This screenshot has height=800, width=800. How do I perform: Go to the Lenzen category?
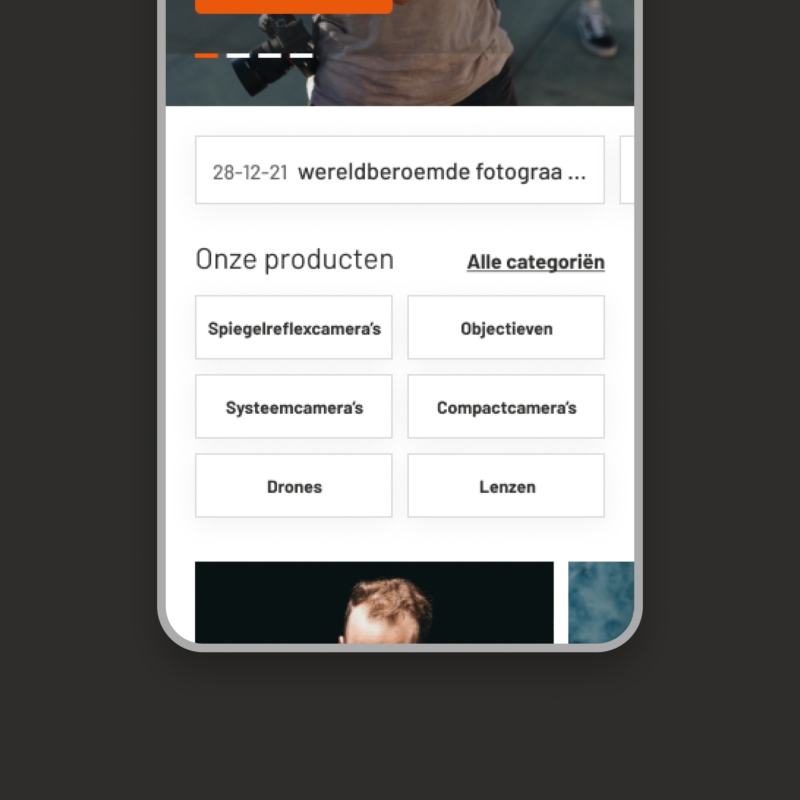coord(506,486)
